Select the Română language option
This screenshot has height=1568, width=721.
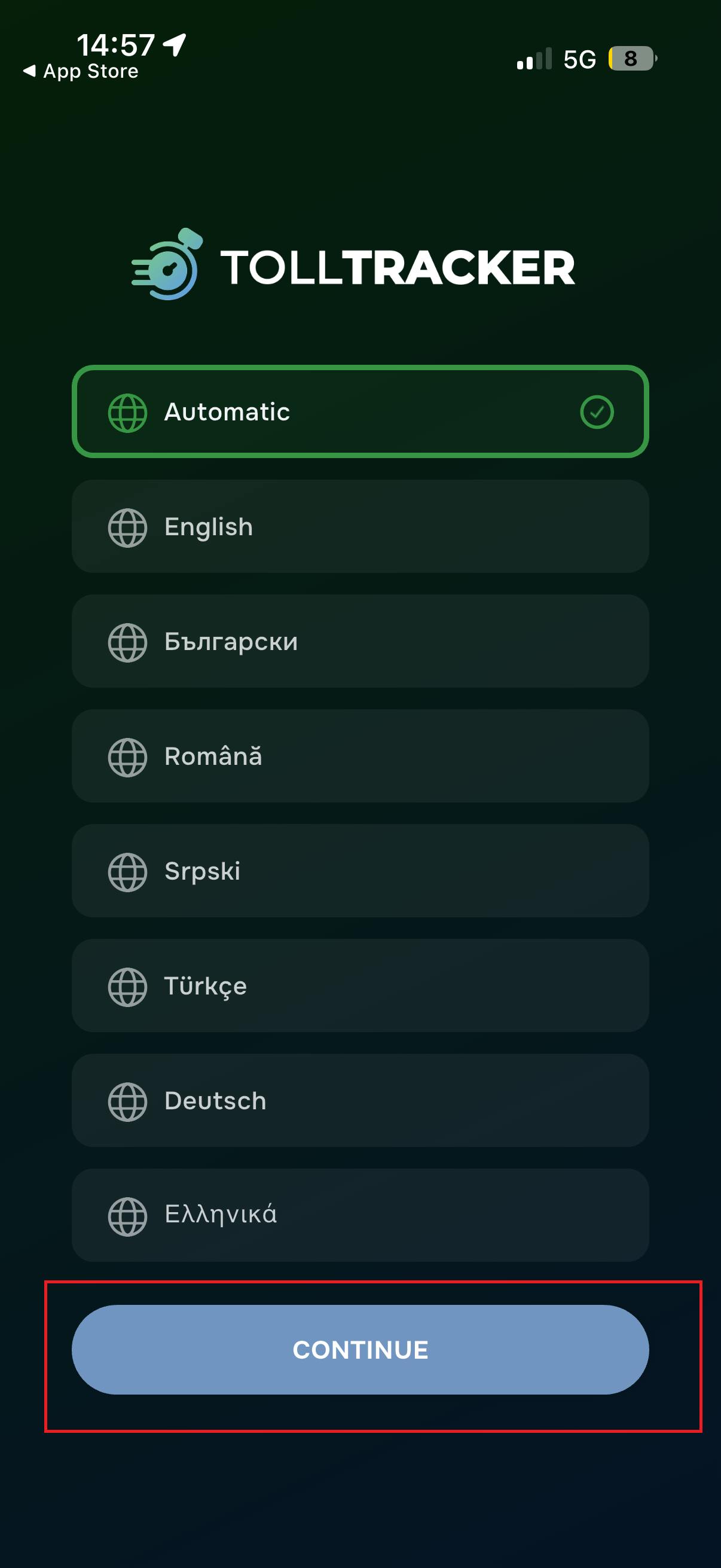pyautogui.click(x=360, y=755)
